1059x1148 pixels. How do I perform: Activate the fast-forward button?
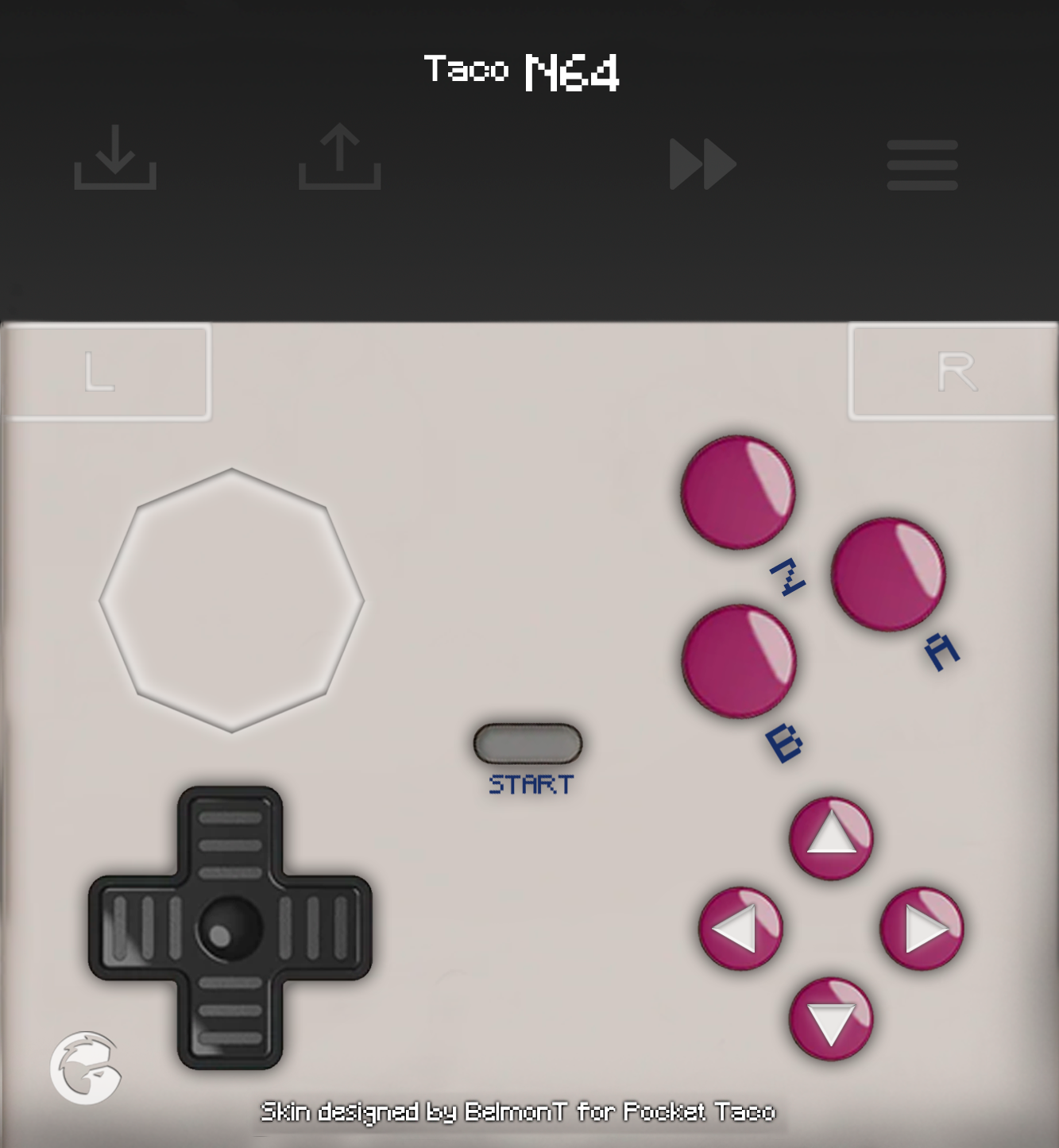pyautogui.click(x=702, y=164)
